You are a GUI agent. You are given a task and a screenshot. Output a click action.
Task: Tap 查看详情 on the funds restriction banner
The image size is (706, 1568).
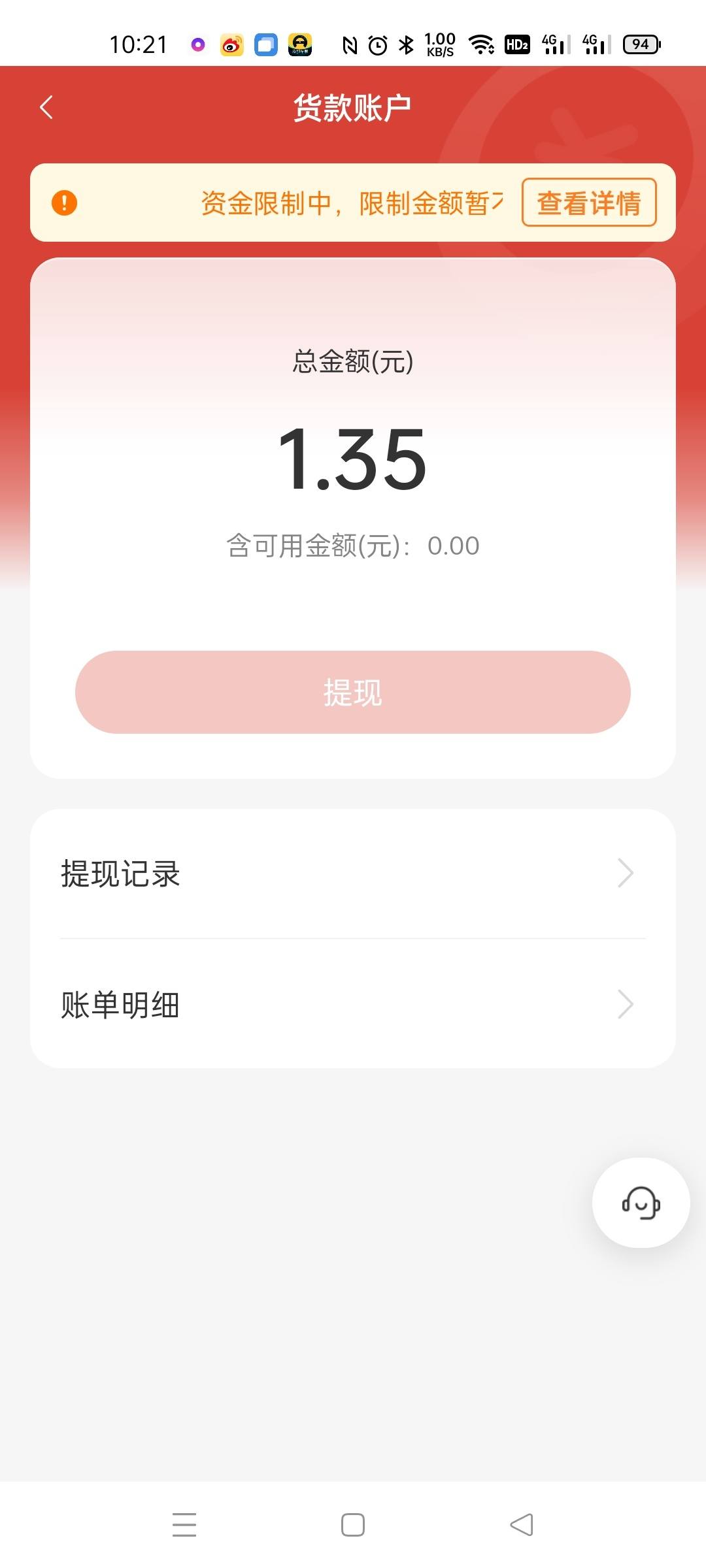tap(589, 203)
